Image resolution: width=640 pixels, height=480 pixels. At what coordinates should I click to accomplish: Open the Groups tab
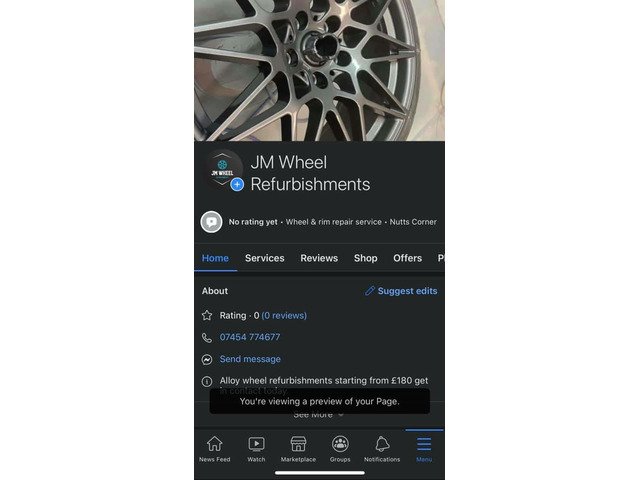tap(340, 449)
